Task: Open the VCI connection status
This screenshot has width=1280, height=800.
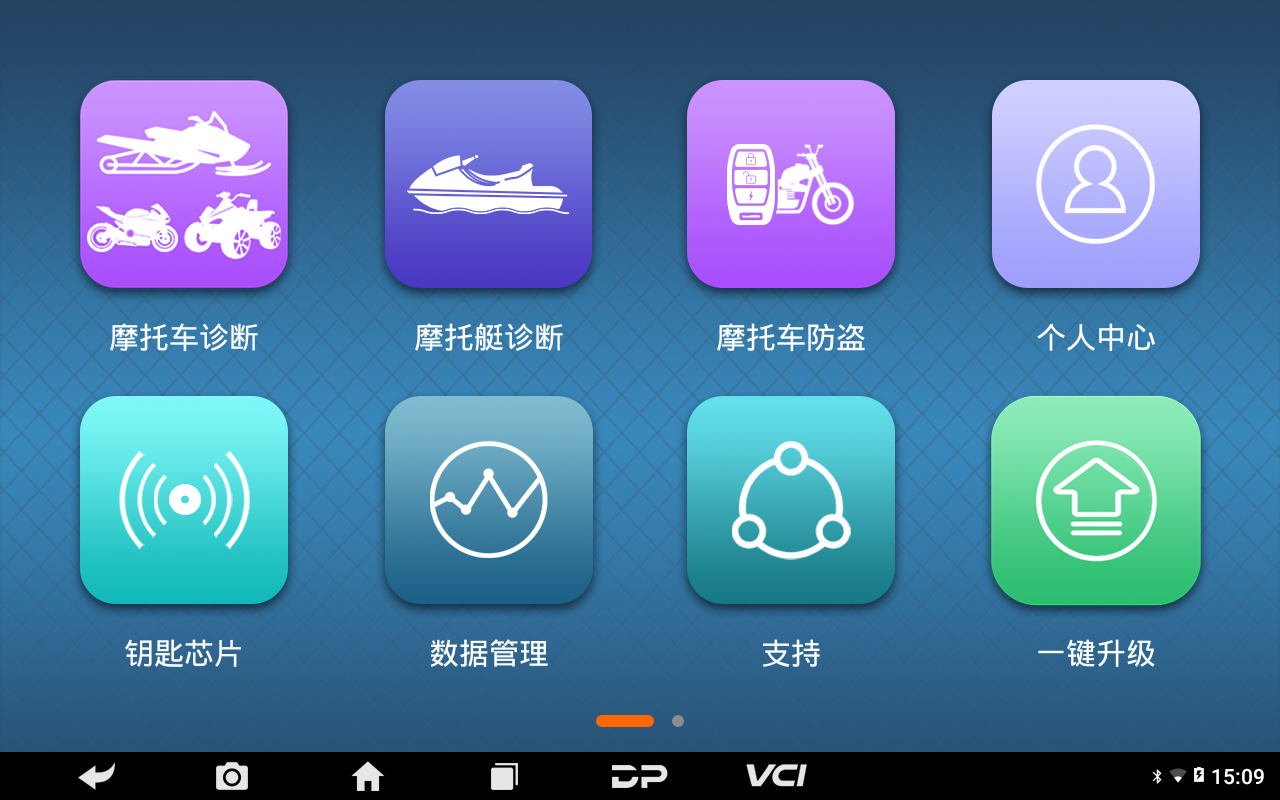Action: (x=776, y=776)
